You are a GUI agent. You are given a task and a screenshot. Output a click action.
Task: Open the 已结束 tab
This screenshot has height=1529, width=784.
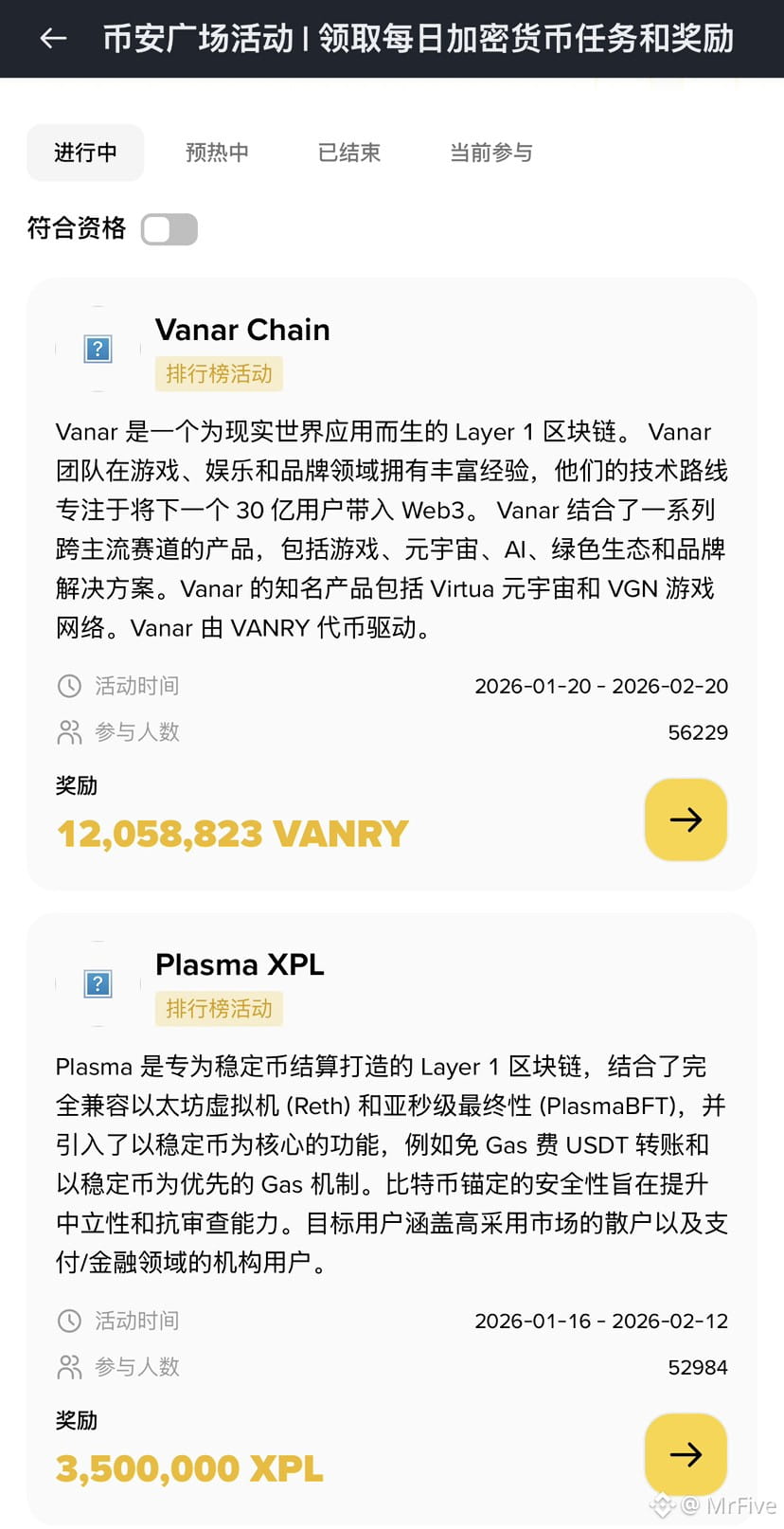[348, 153]
